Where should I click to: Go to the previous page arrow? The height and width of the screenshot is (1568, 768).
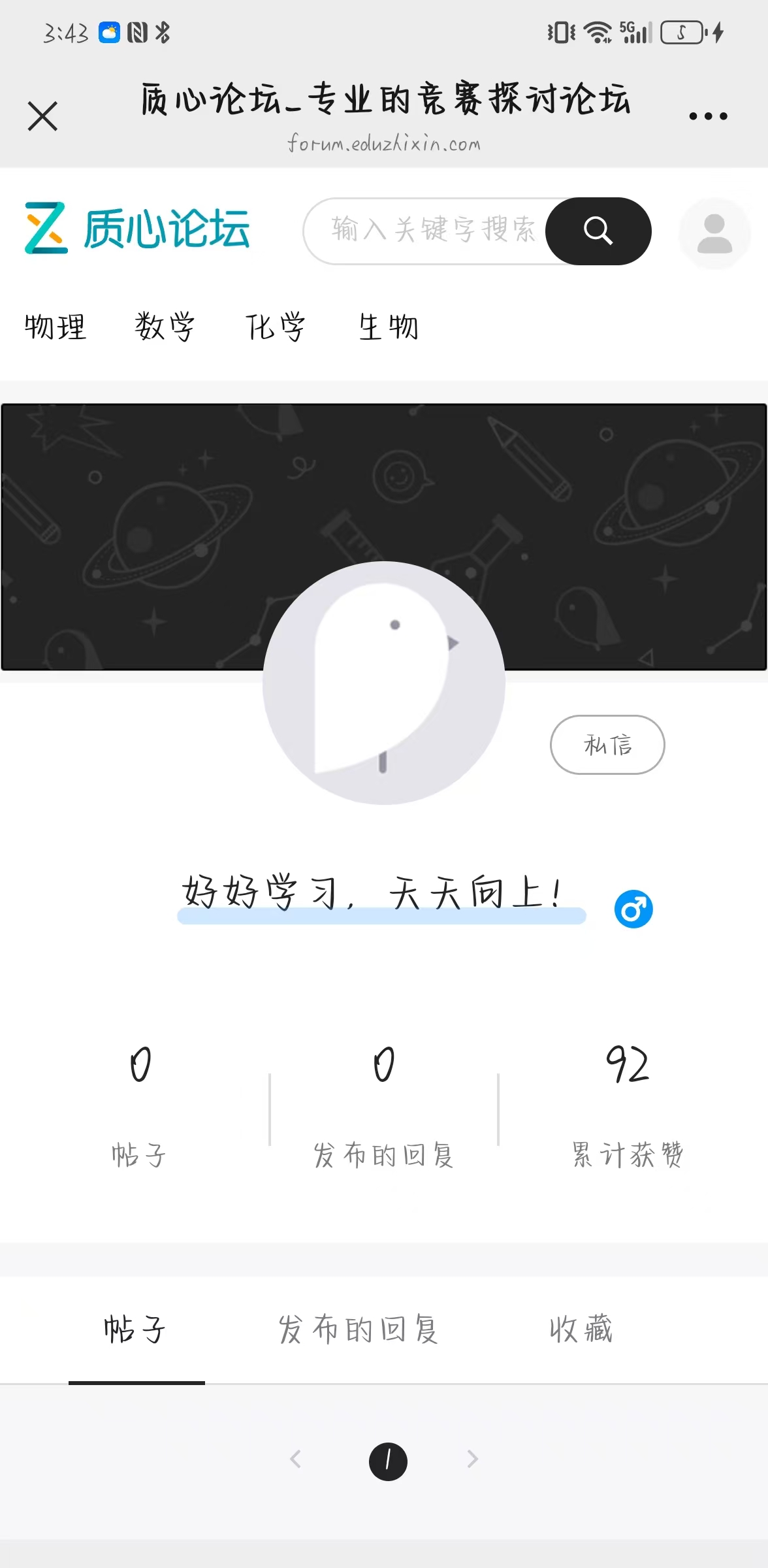click(x=296, y=1460)
